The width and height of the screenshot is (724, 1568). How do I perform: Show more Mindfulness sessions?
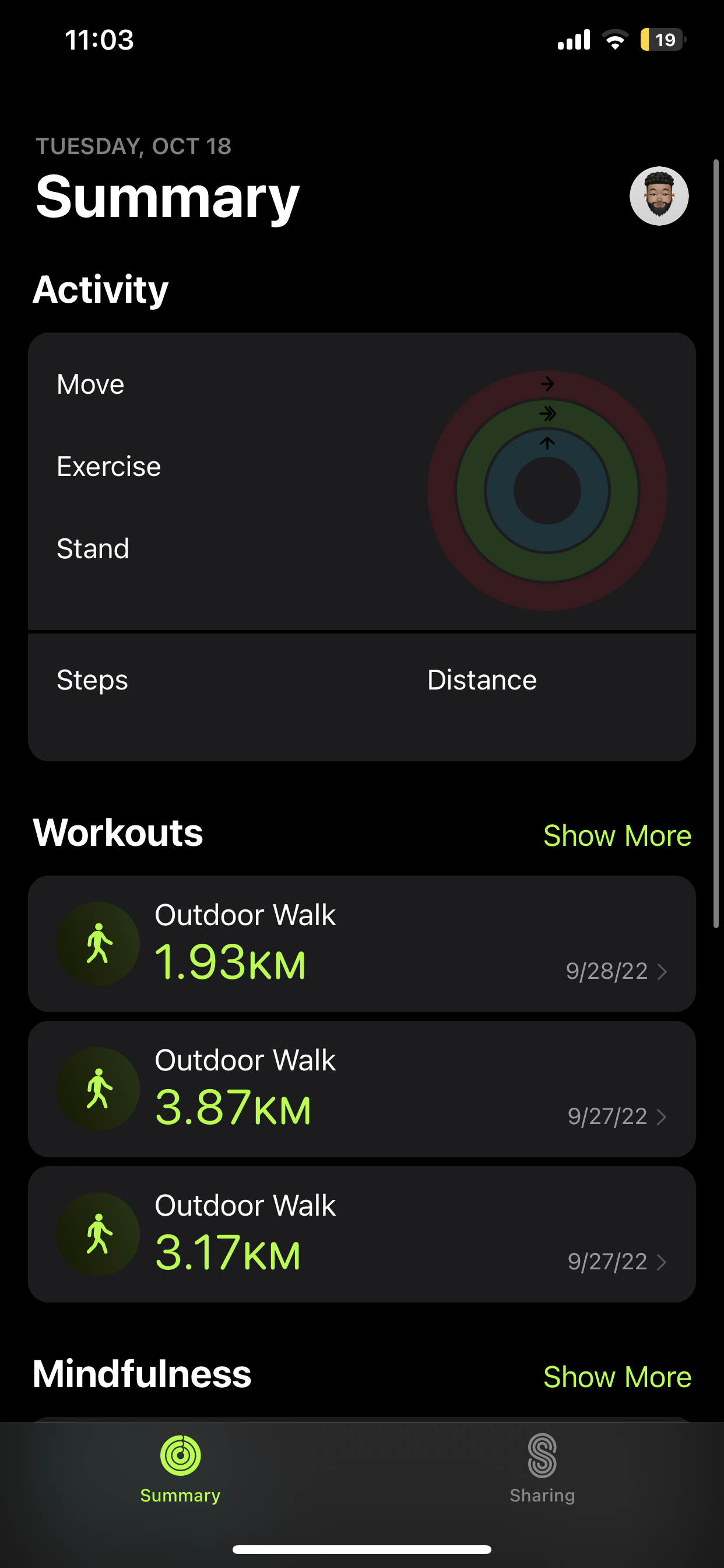click(616, 1377)
